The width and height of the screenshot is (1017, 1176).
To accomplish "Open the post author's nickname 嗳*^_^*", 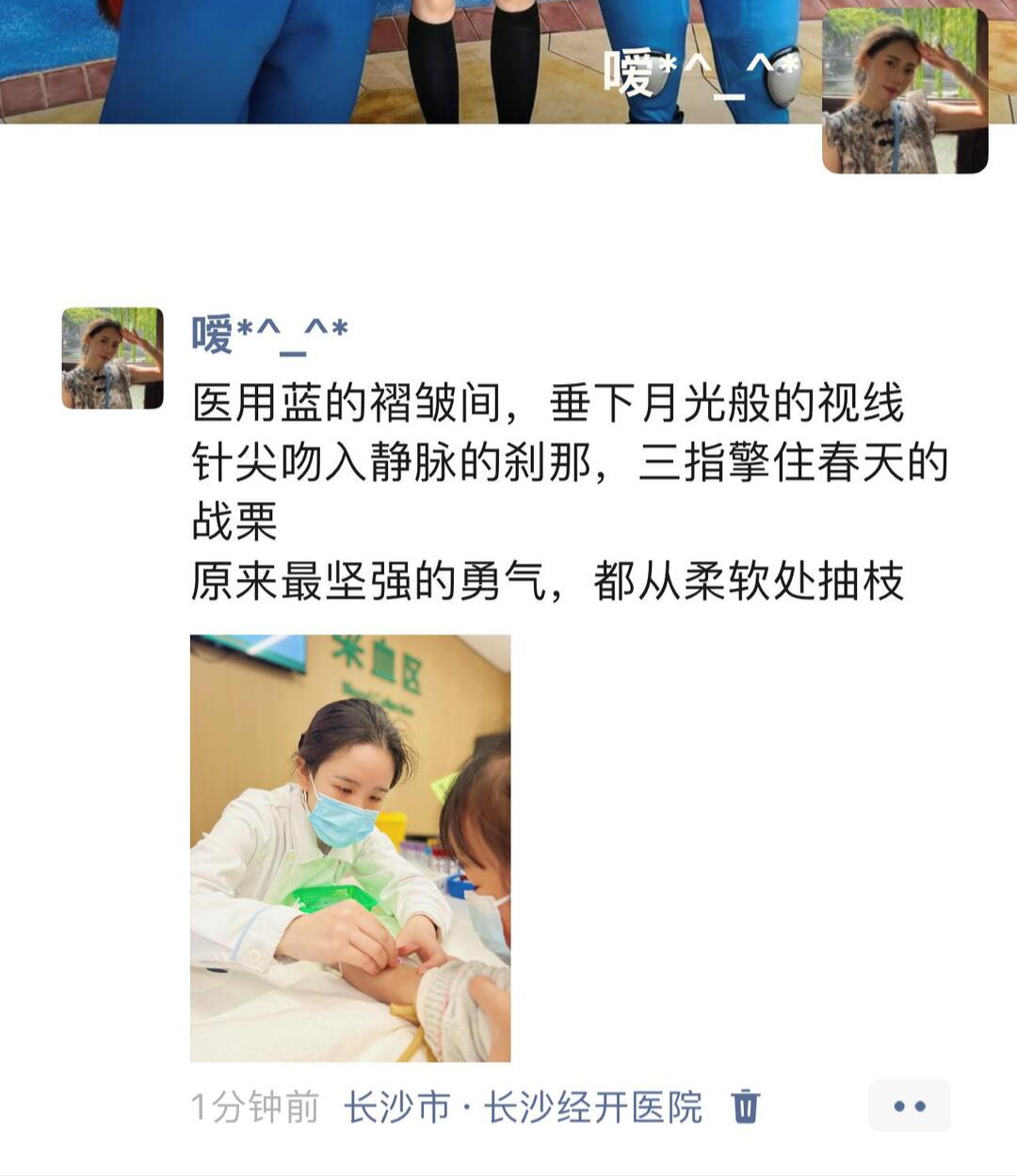I will coord(269,334).
